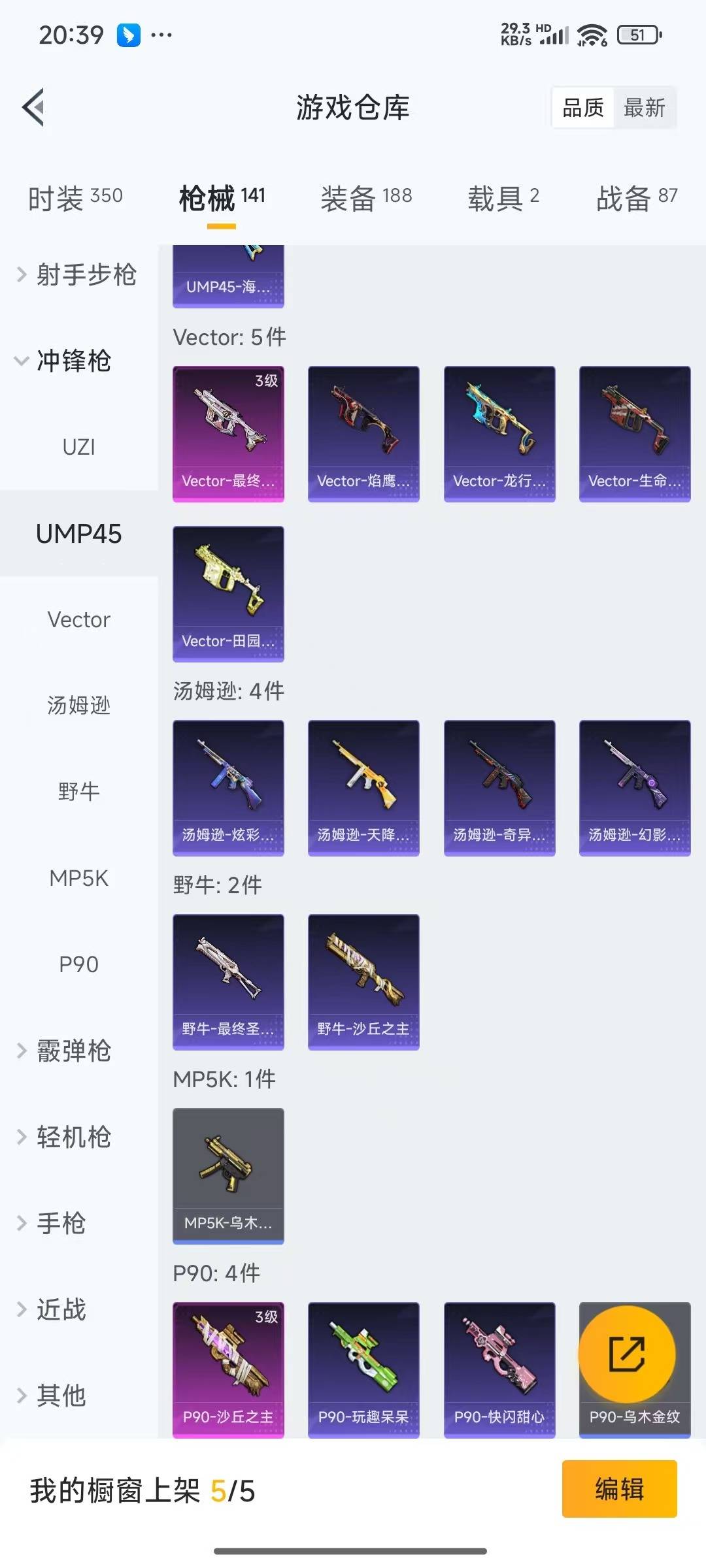Jump to Vector in the sidebar

click(x=78, y=619)
